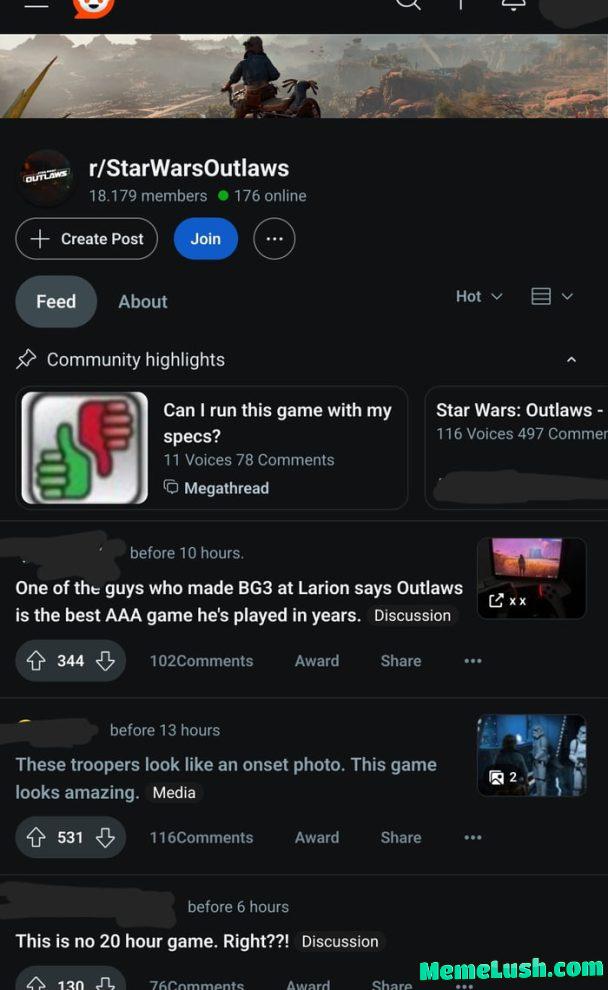Screen dimensions: 608x990
Task: Tap the Create Post button
Action: (87, 239)
